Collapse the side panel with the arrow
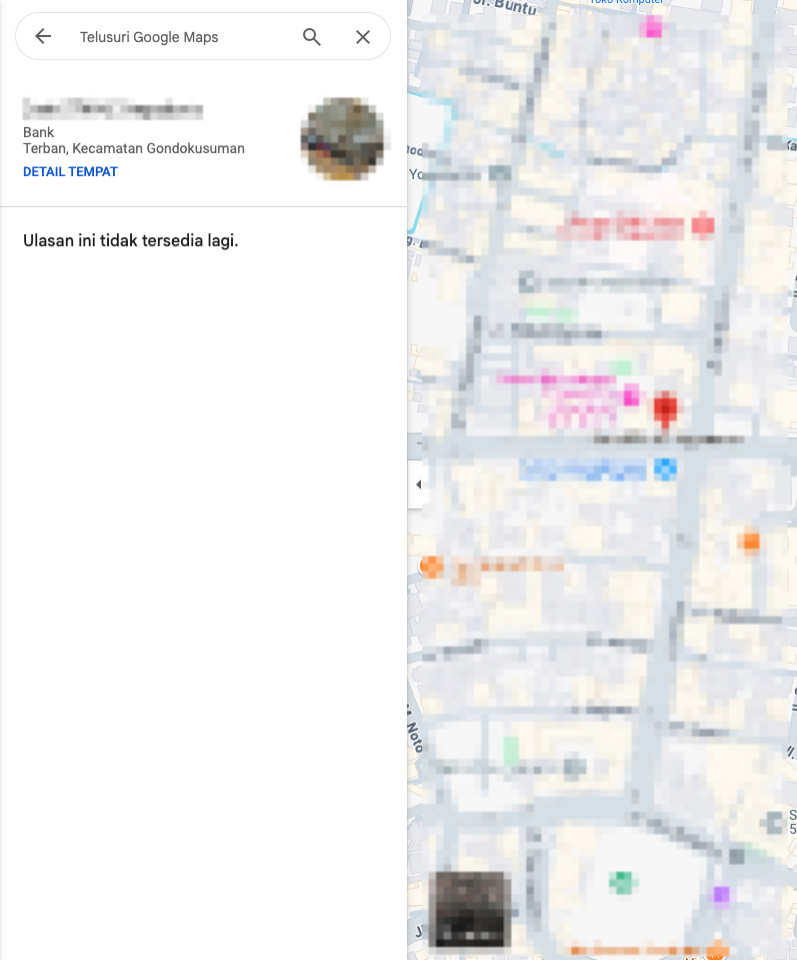The image size is (797, 960). (418, 485)
